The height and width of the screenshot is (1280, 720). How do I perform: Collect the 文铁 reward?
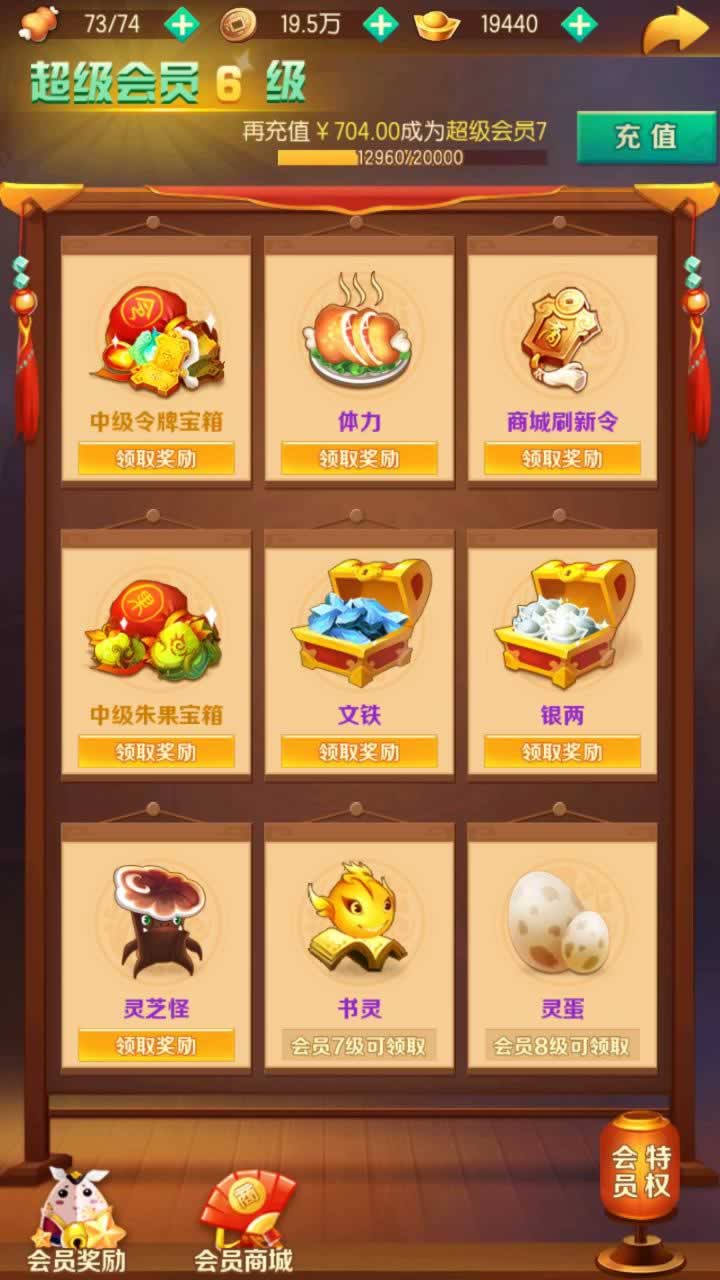coord(359,752)
